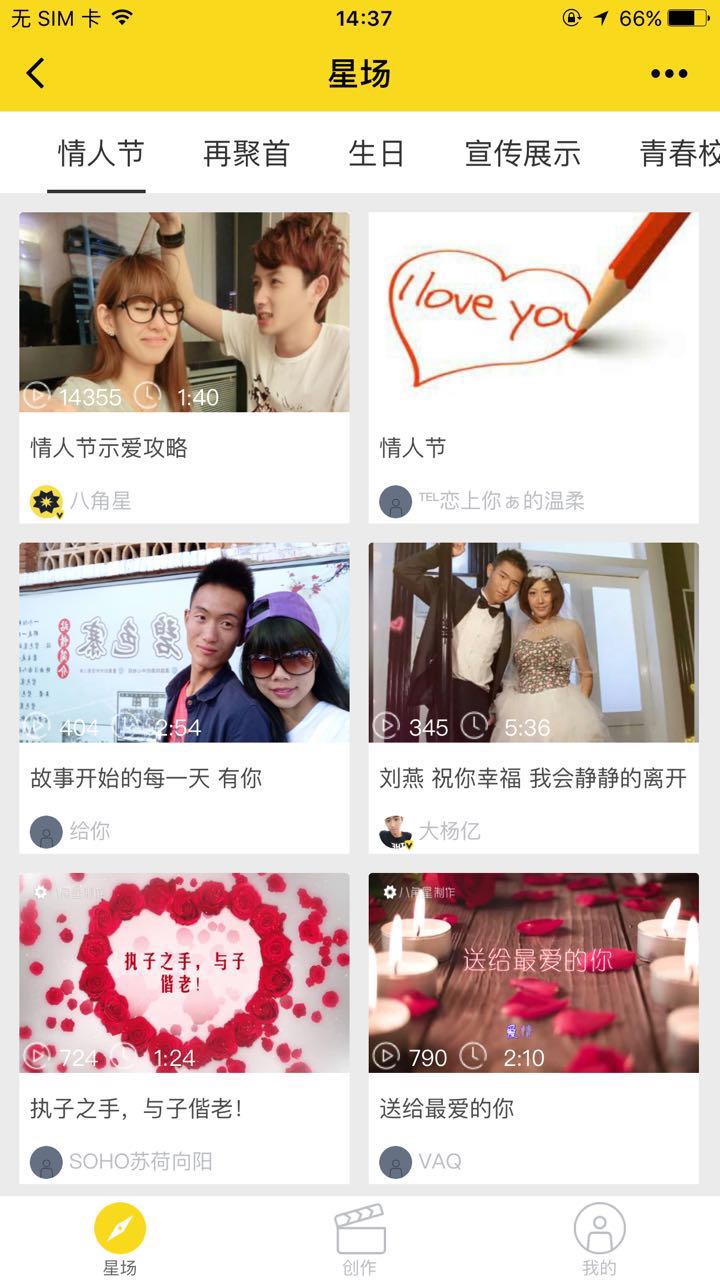Play the I love you 情人节 video
This screenshot has width=720, height=1280.
533,312
